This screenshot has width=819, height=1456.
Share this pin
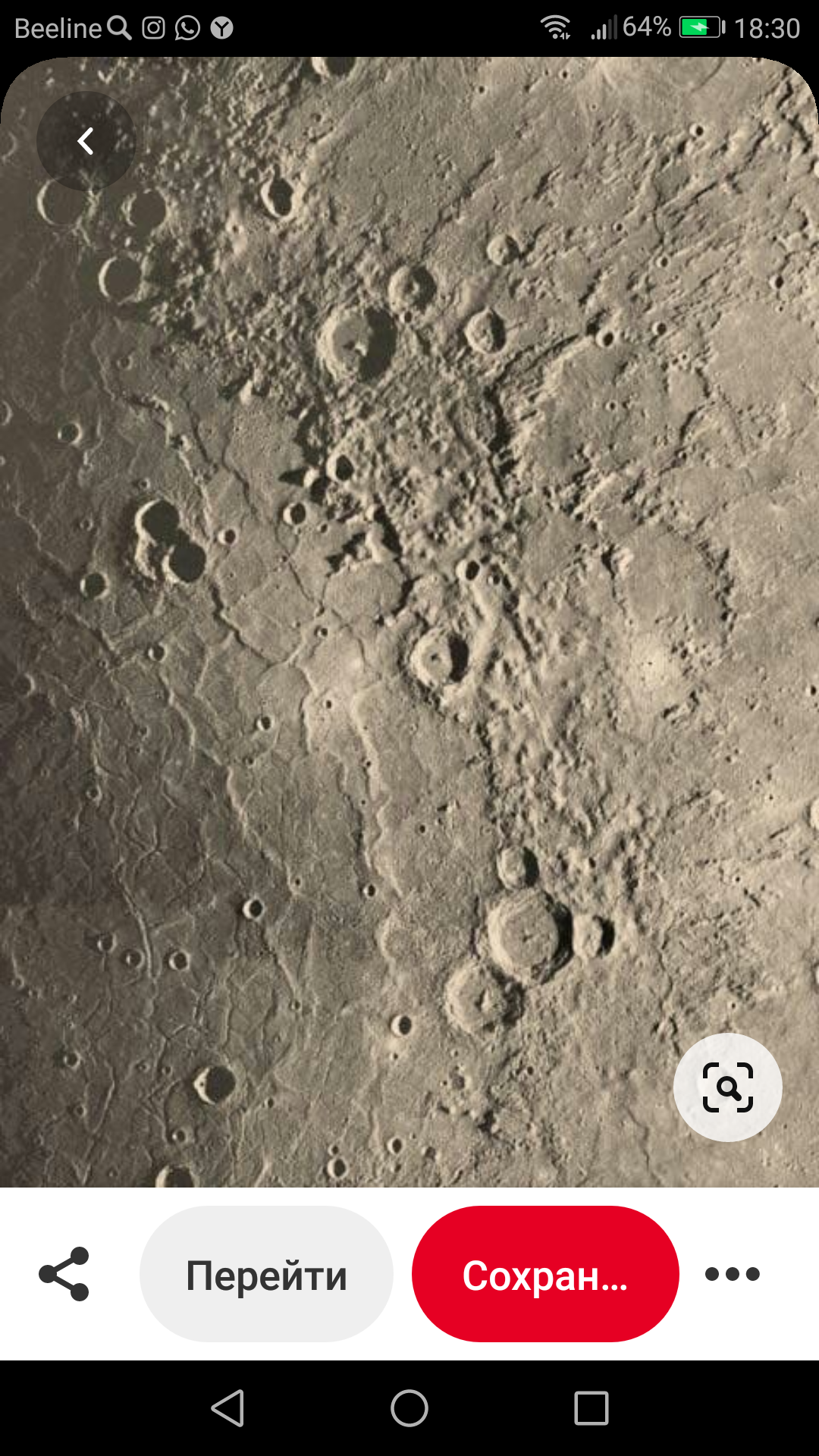[64, 1274]
